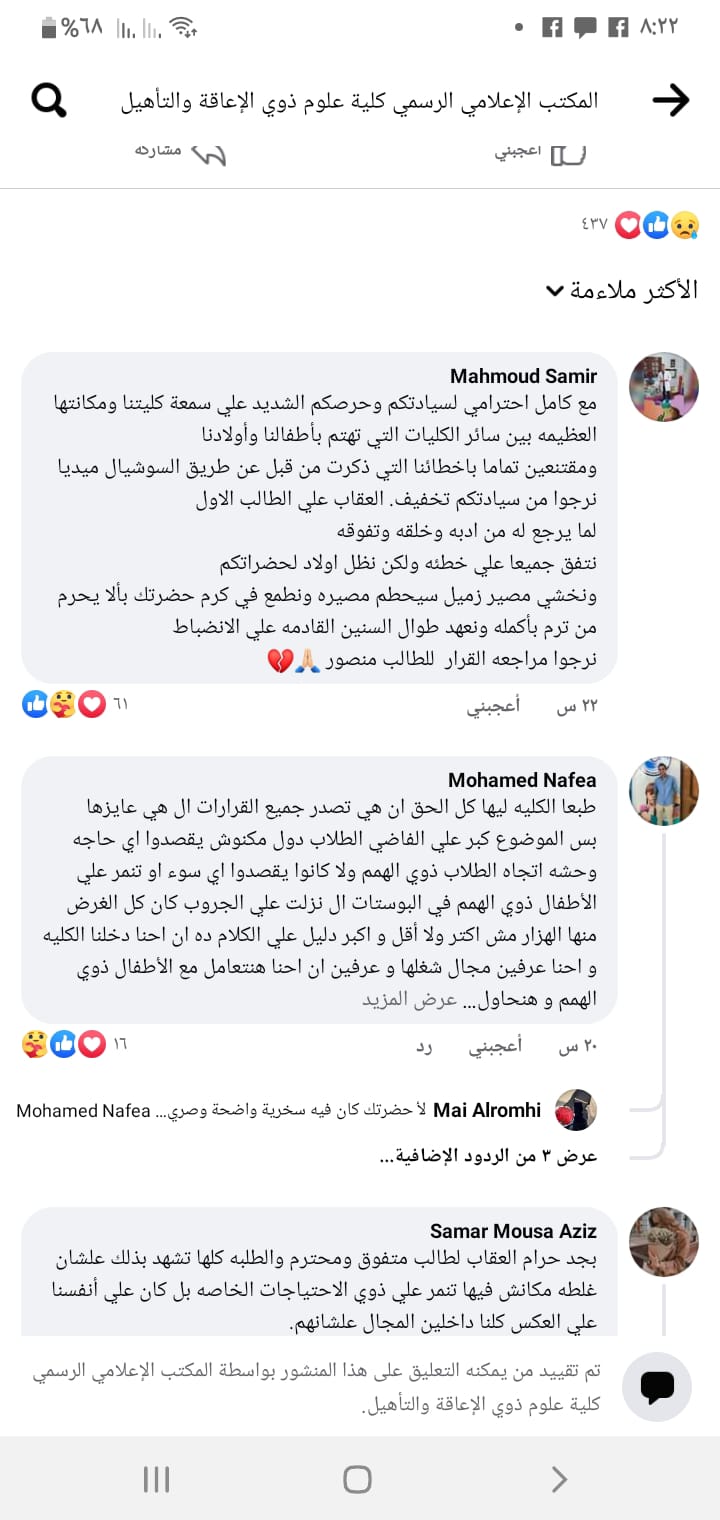Tap the comment bubble icon at bottom
Screen dimensions: 720x1520
pyautogui.click(x=657, y=1387)
